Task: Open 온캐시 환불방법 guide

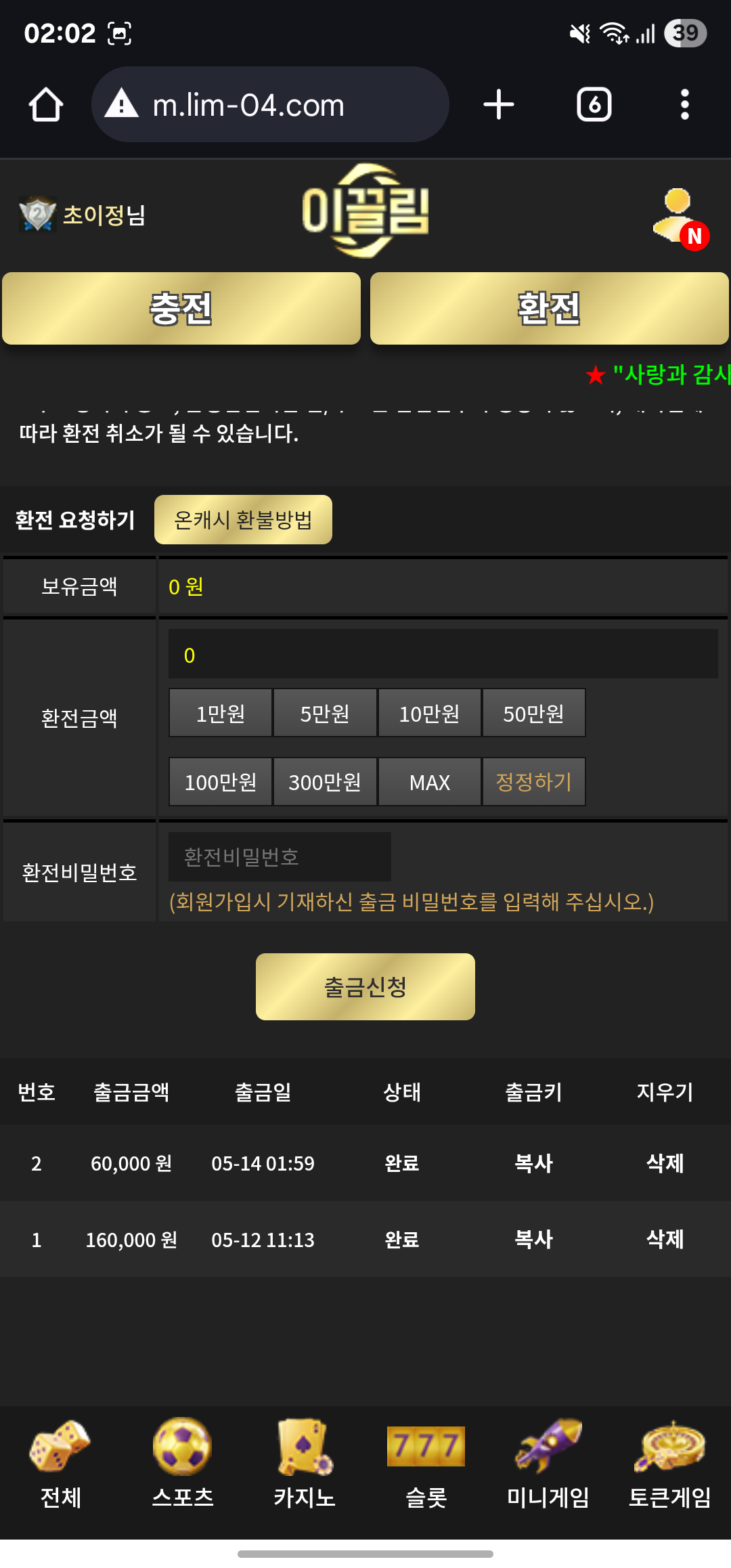Action: (243, 520)
